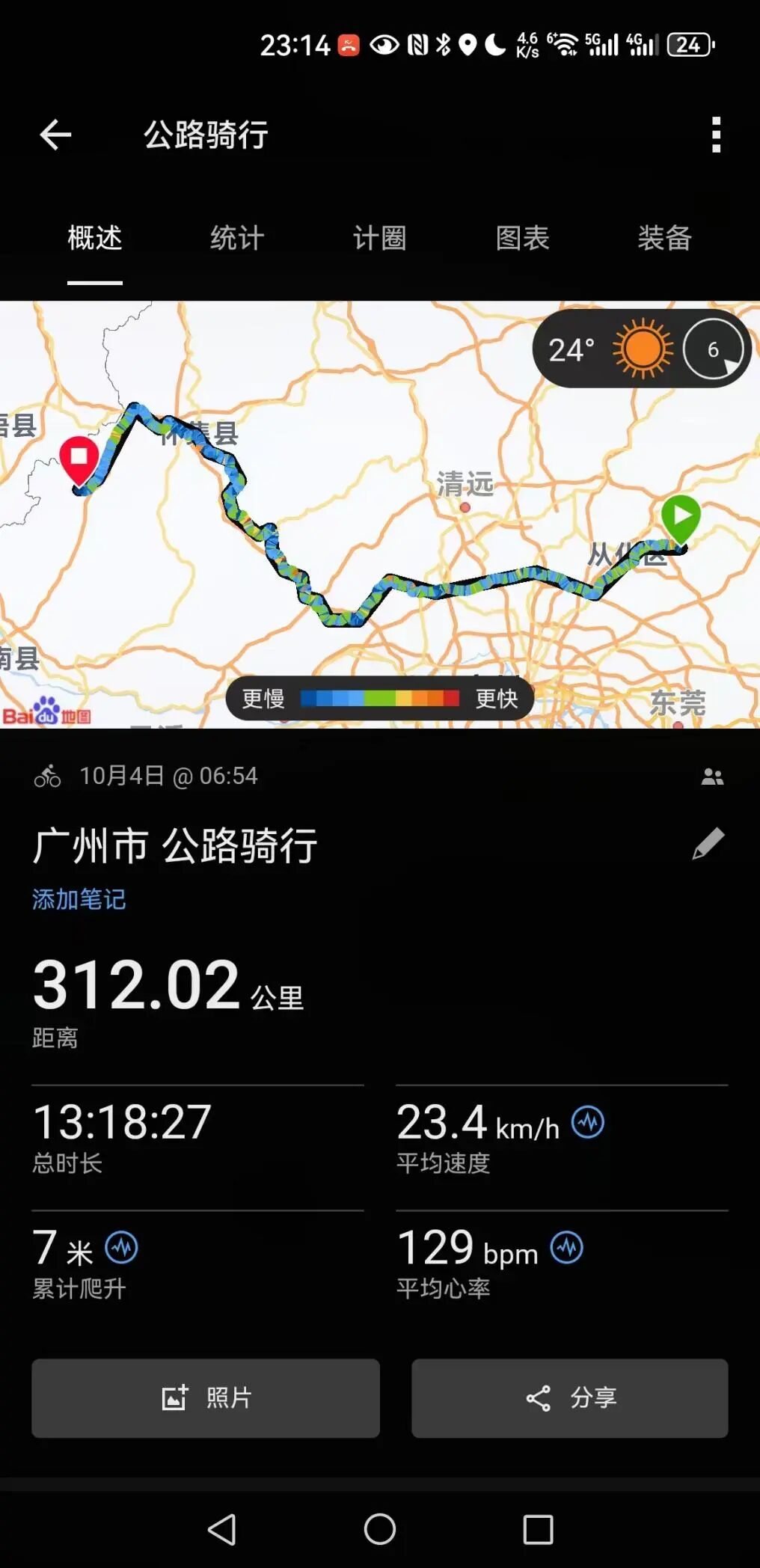Open recent apps from navigation bar
Viewport: 760px width, 1568px height.
click(x=538, y=1529)
